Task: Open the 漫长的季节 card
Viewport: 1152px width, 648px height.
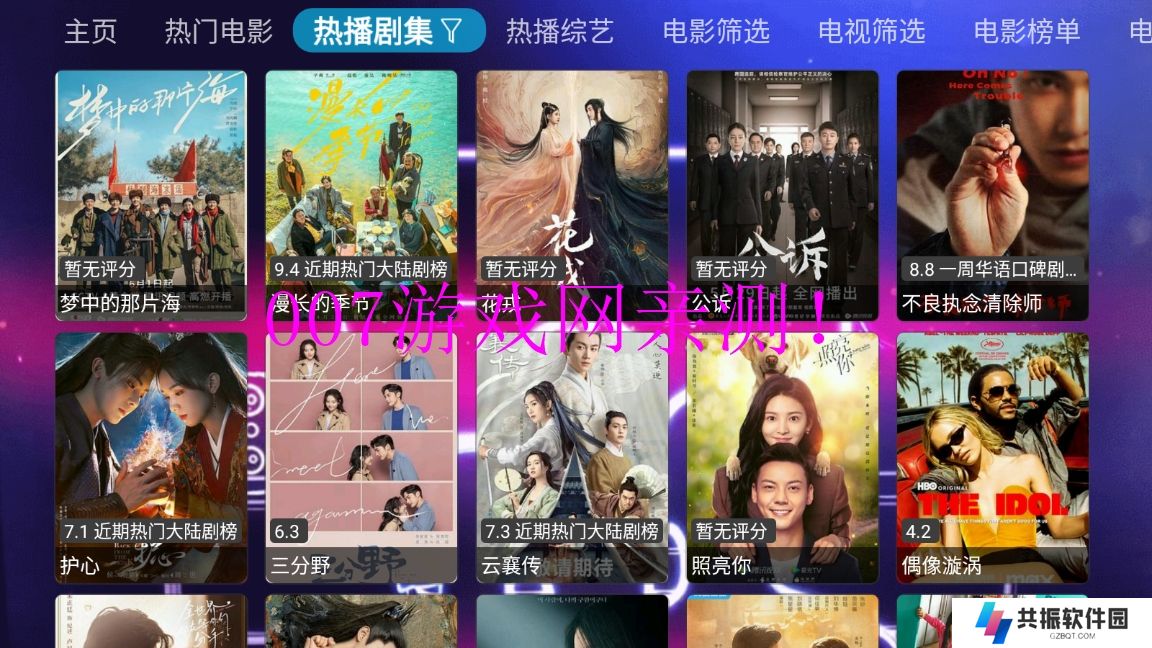Action: [361, 195]
